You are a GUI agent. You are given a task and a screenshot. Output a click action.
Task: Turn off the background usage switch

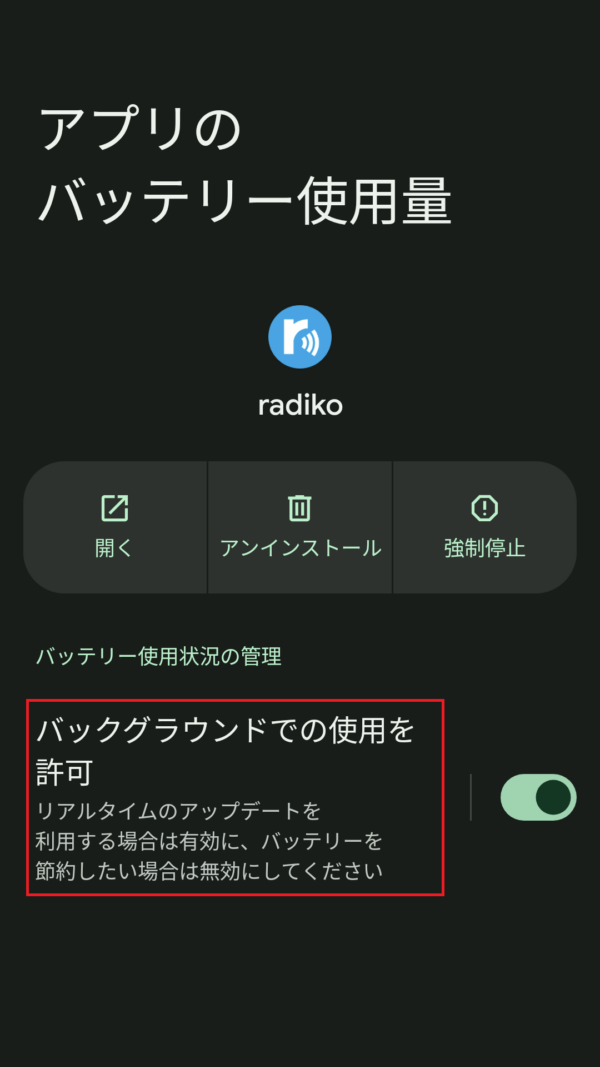(x=538, y=797)
